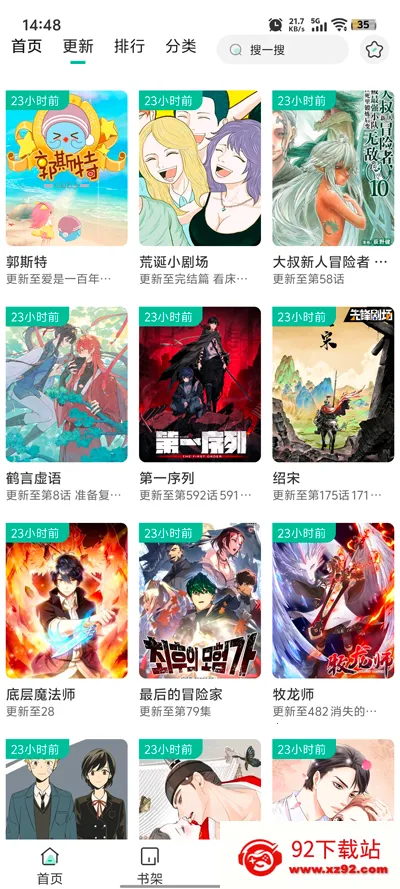The image size is (400, 889).
Task: Switch to the 分类 tab
Action: (181, 46)
